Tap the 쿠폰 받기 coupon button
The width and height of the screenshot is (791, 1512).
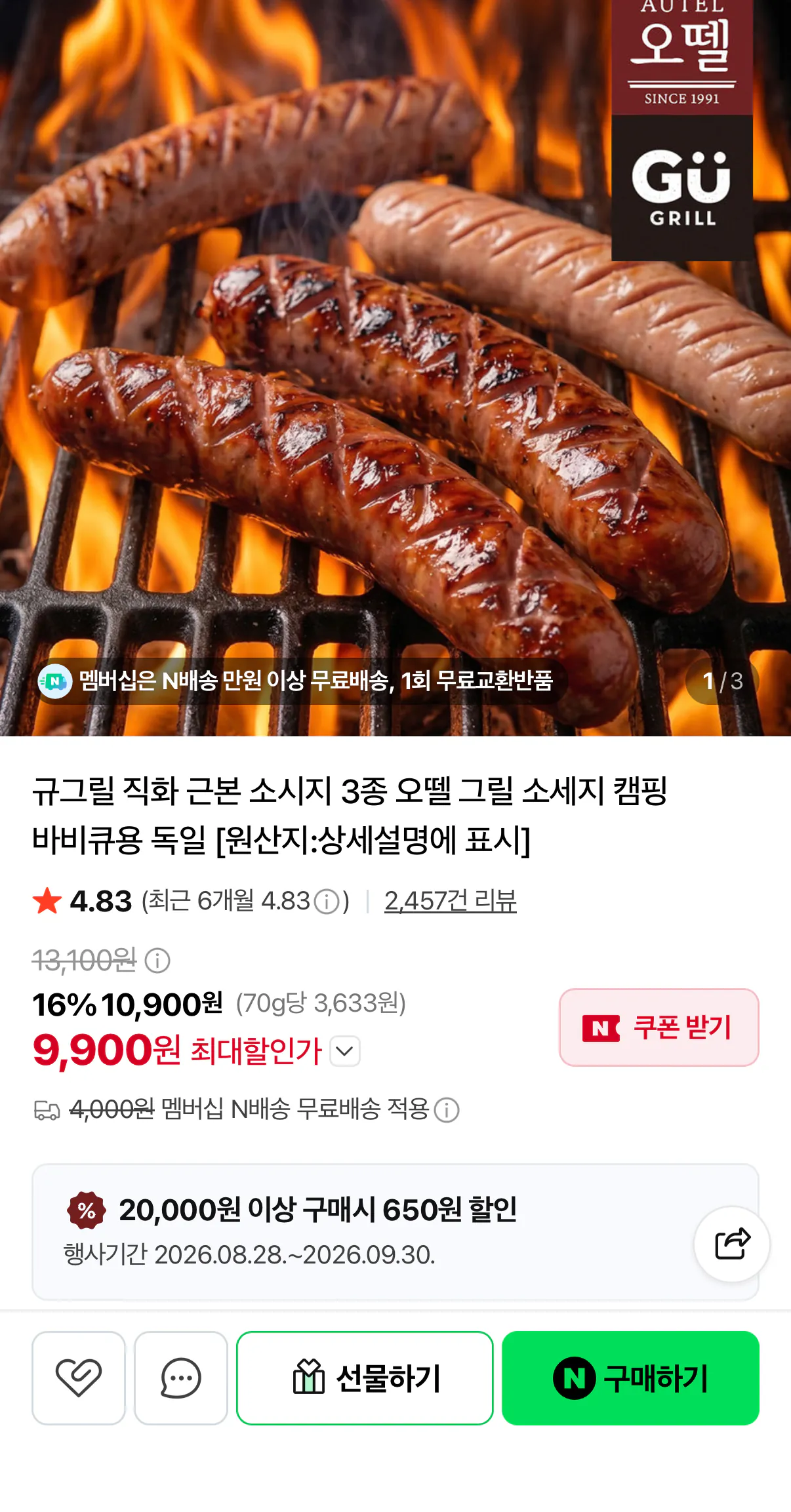coord(659,1027)
